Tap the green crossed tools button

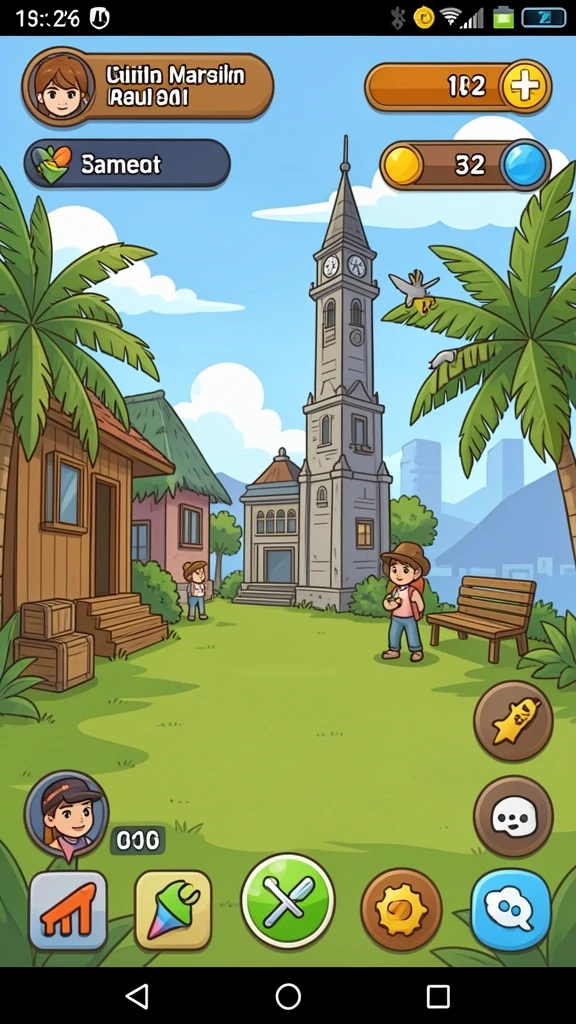288,901
